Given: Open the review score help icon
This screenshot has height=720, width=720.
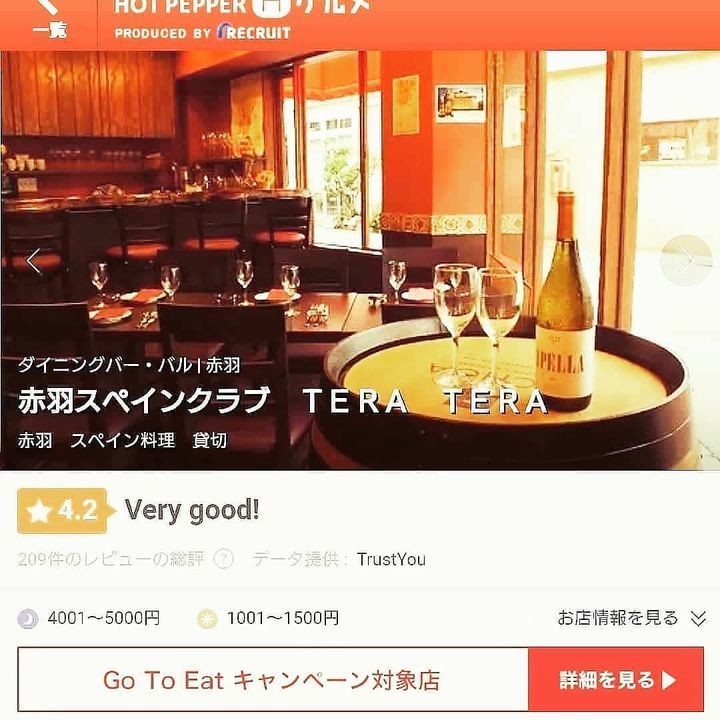Looking at the screenshot, I should (224, 559).
